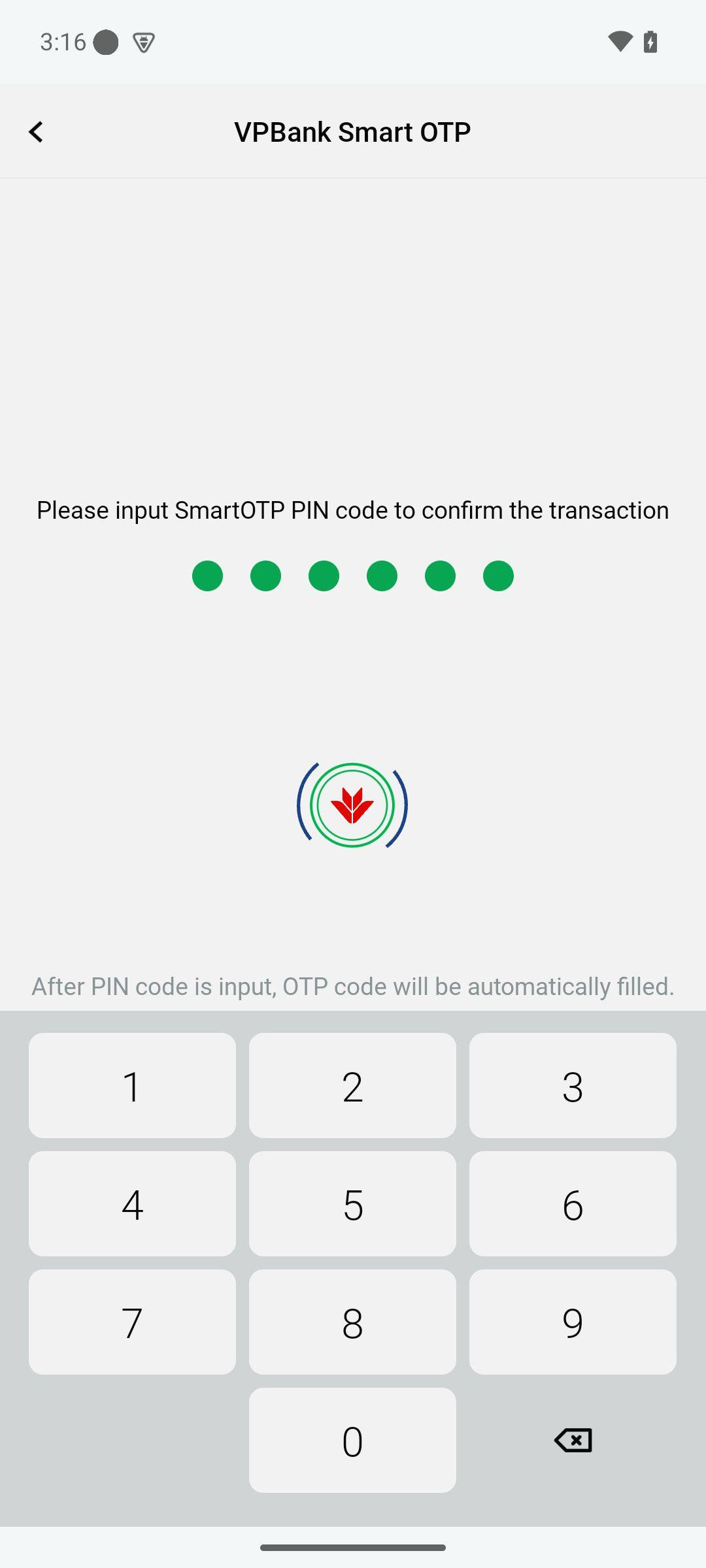Image resolution: width=706 pixels, height=1568 pixels.
Task: Tap the 2 key on the keypad
Action: [352, 1085]
